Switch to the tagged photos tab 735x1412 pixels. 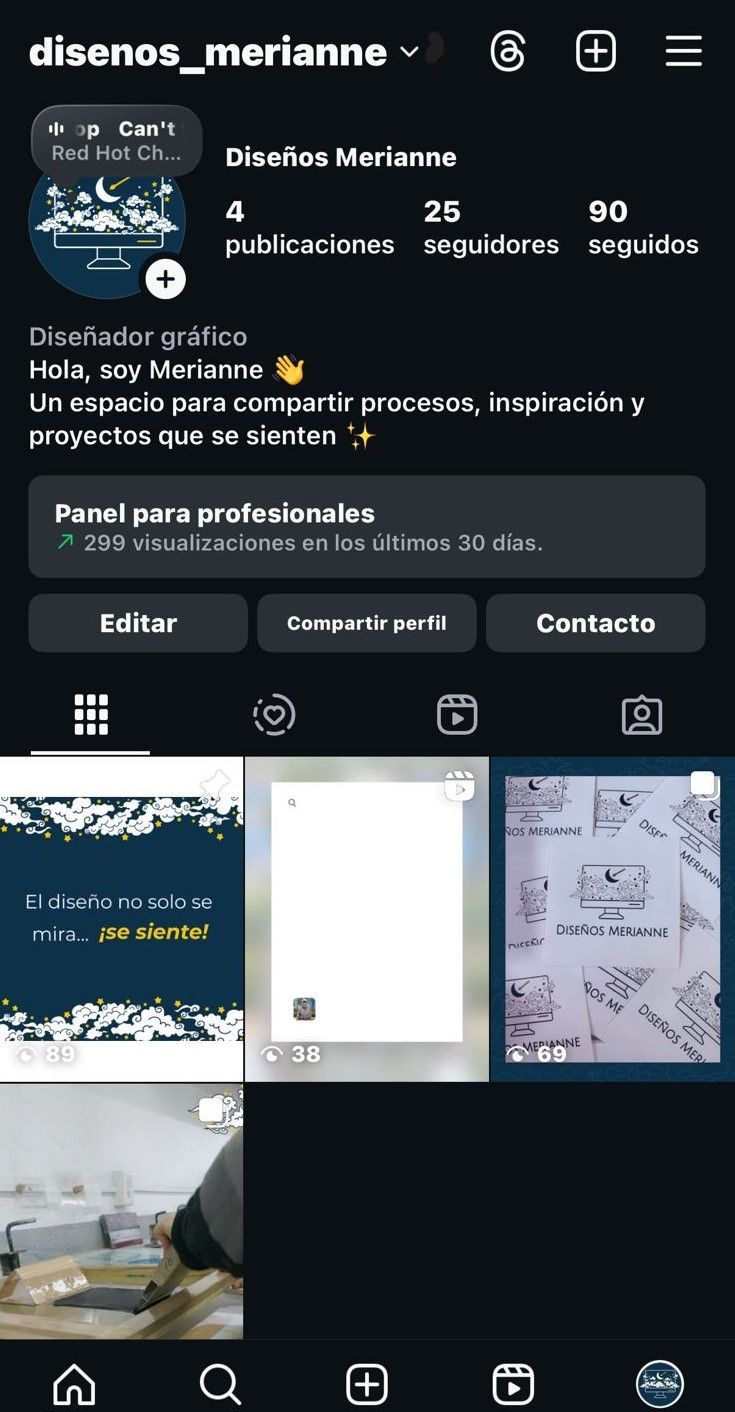pyautogui.click(x=641, y=715)
